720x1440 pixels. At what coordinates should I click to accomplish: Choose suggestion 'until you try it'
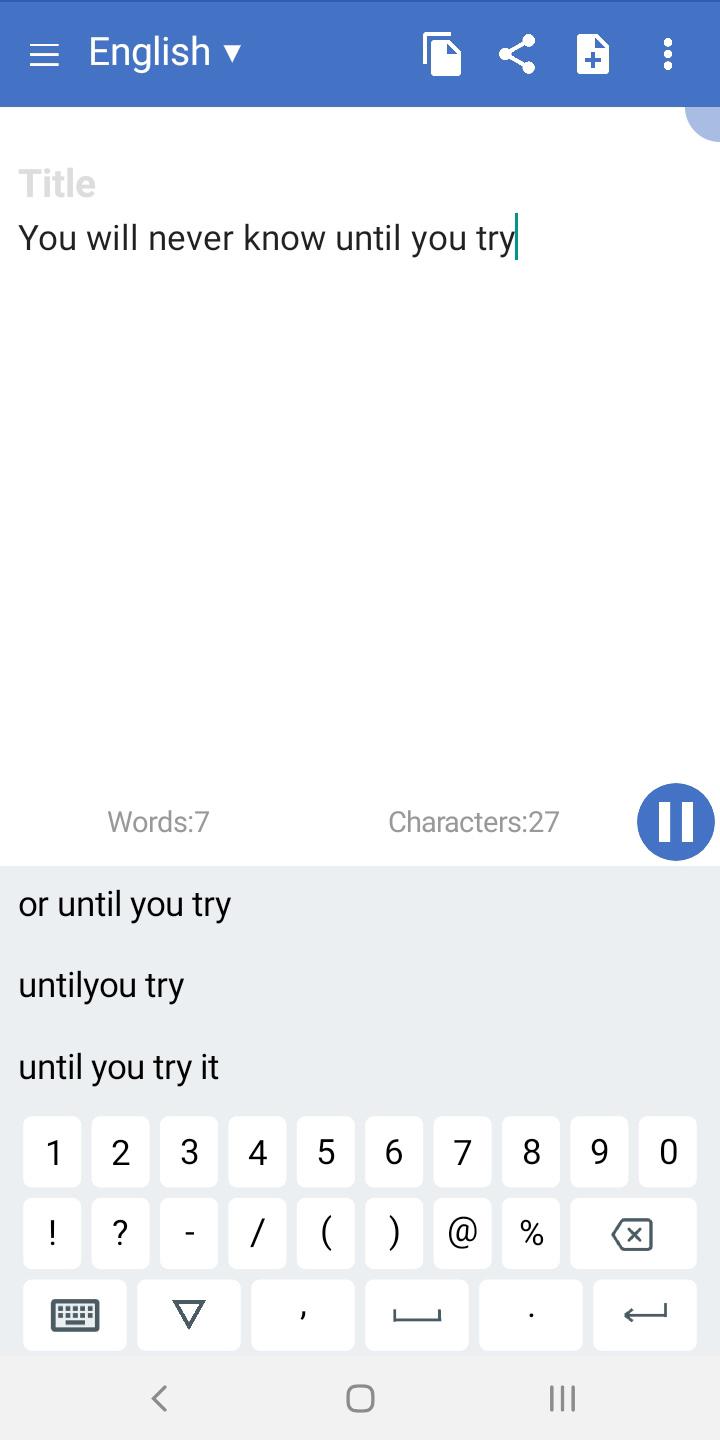pos(117,1067)
